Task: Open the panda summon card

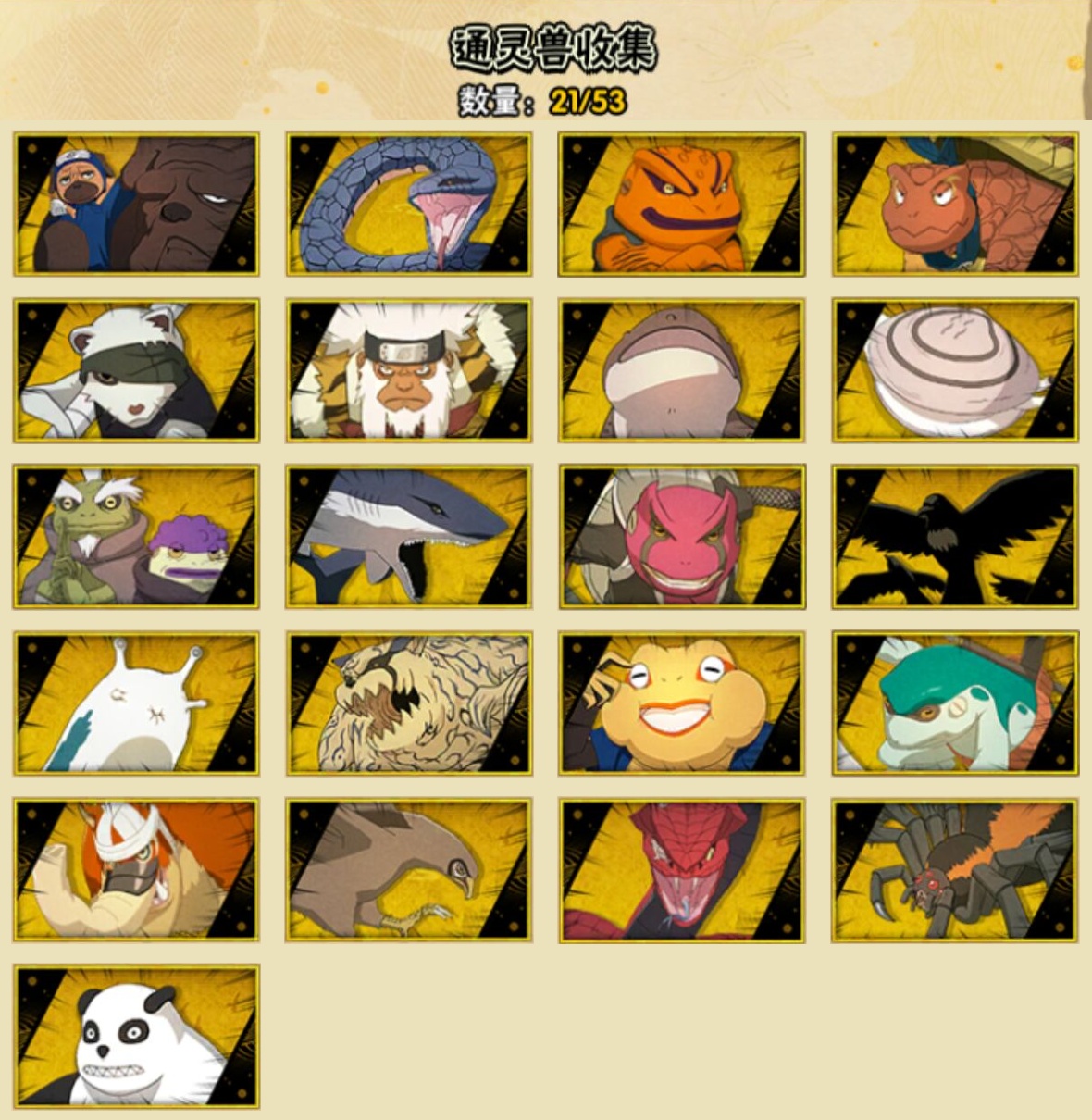Action: [136, 1037]
